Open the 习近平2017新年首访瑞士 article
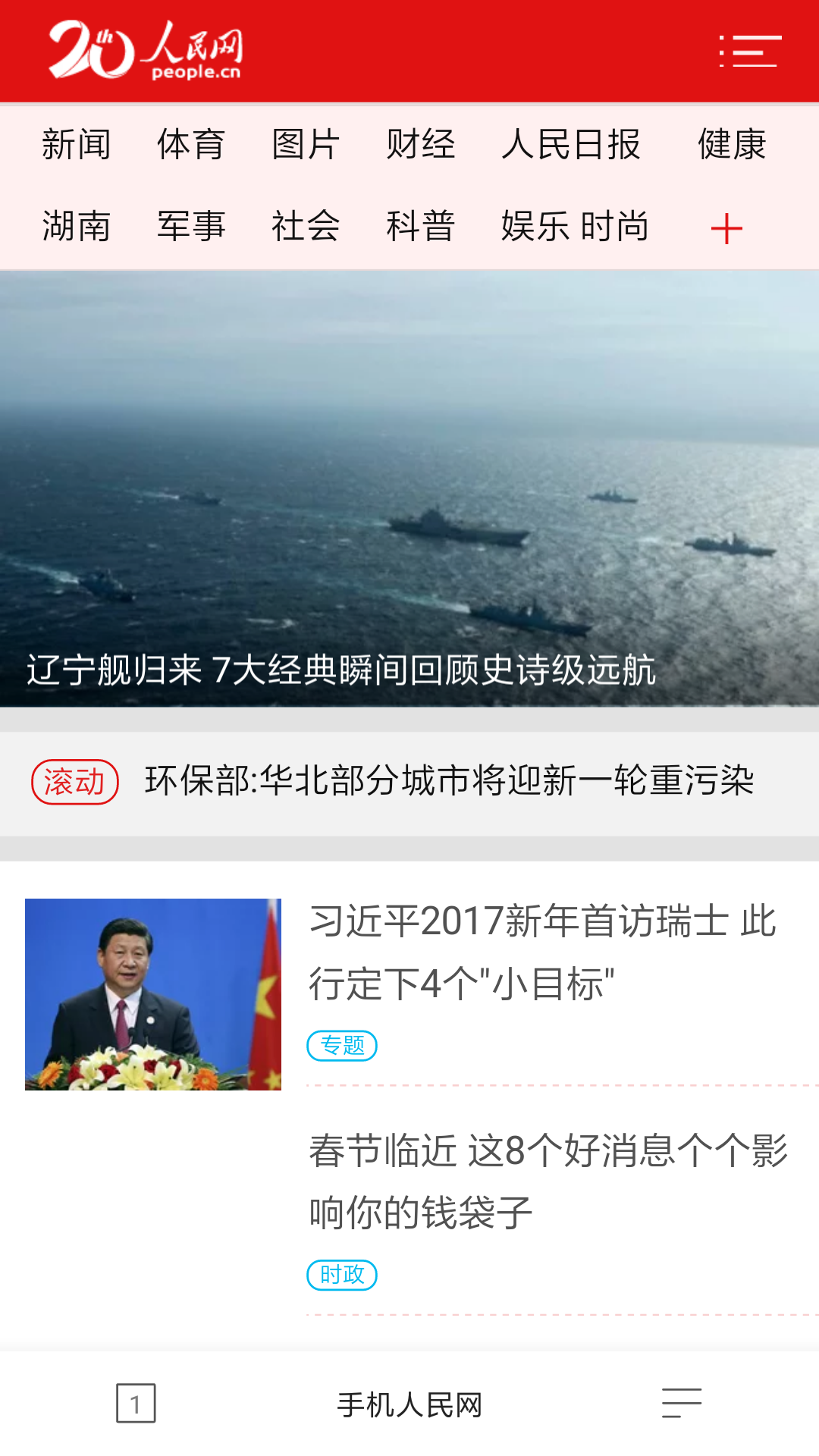Viewport: 819px width, 1456px height. tap(542, 952)
